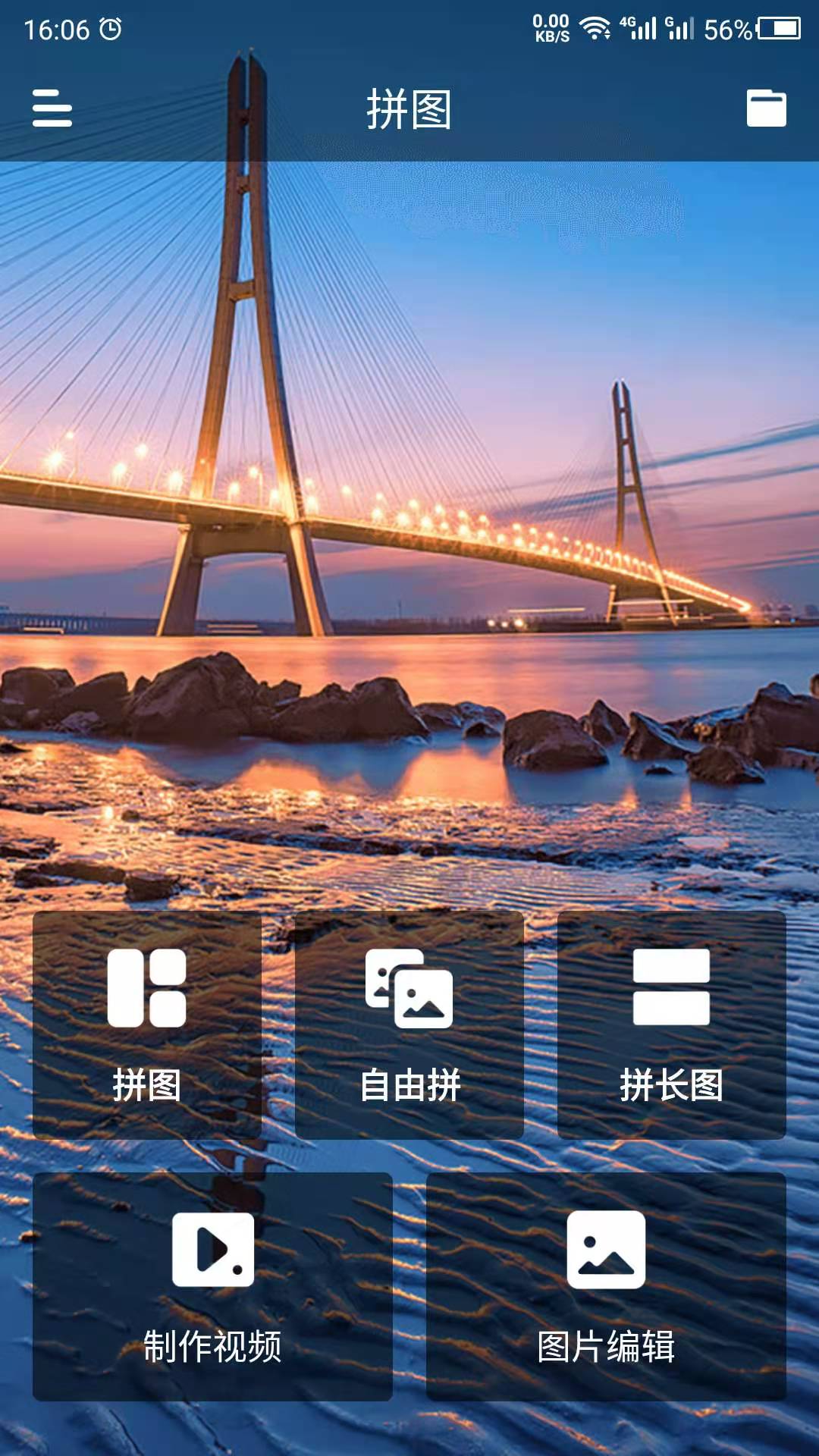Image resolution: width=819 pixels, height=1456 pixels.
Task: Launch the 图片编辑 photo editor
Action: click(606, 1286)
